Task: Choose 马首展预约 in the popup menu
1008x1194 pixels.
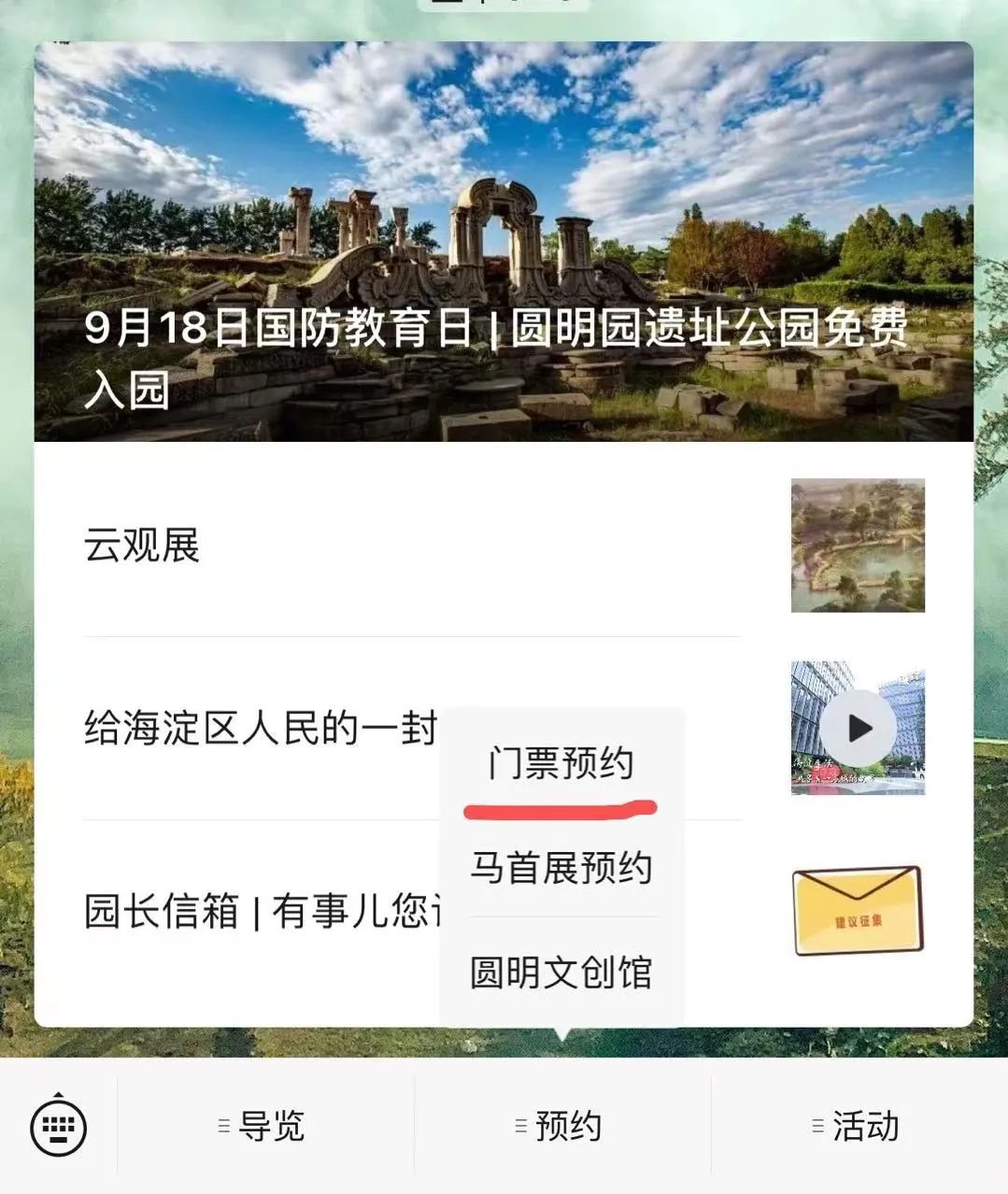Action: [x=561, y=868]
